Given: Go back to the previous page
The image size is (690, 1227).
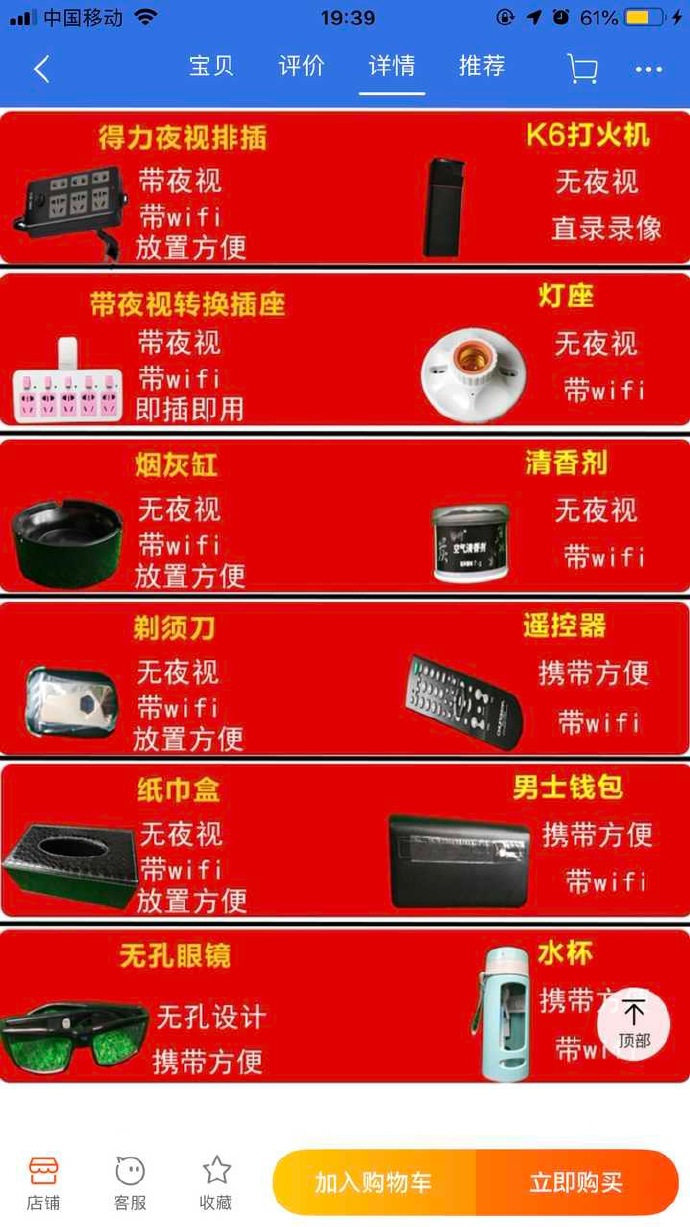Looking at the screenshot, I should click(x=41, y=68).
